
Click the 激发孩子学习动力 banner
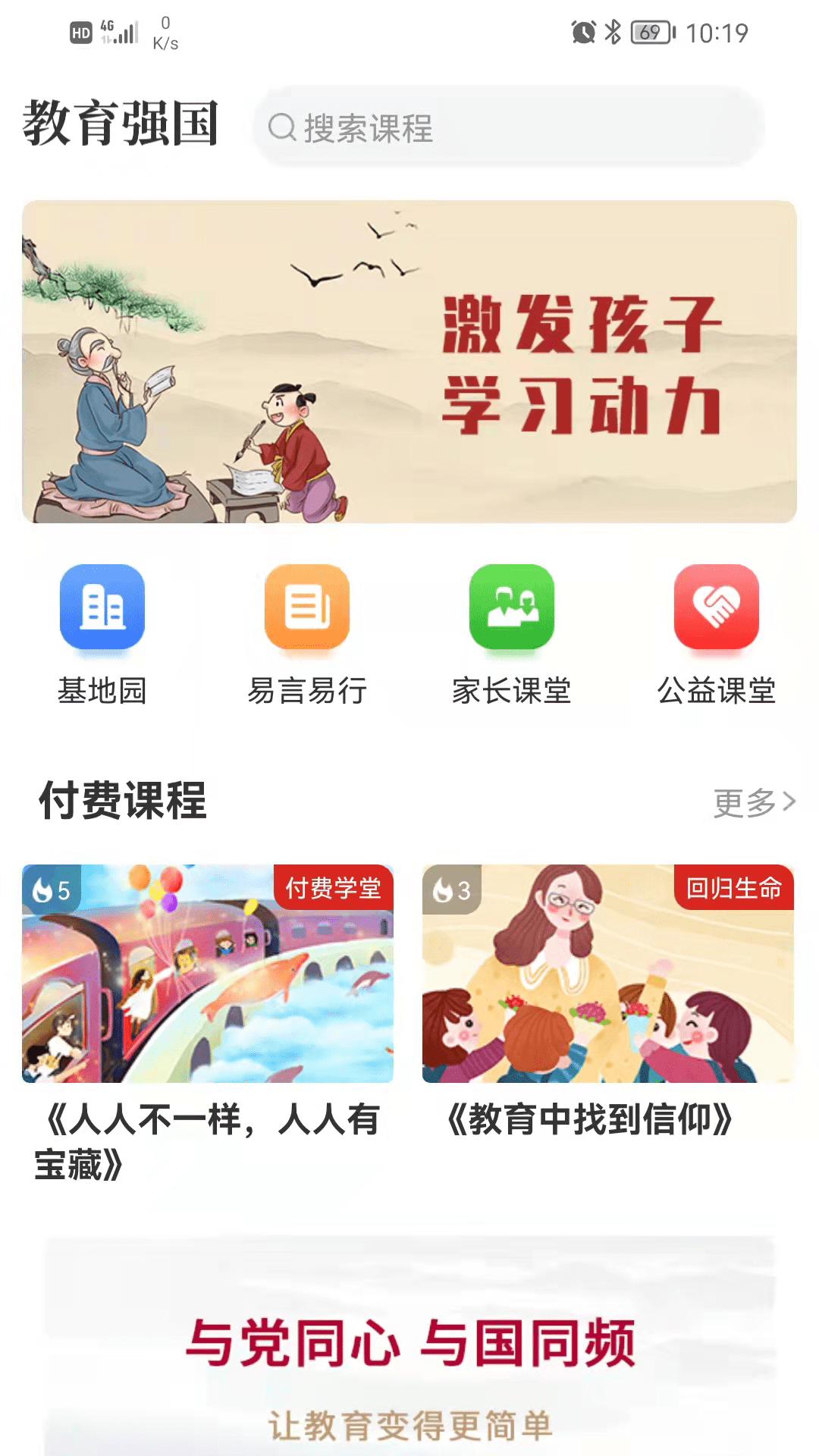pos(409,364)
